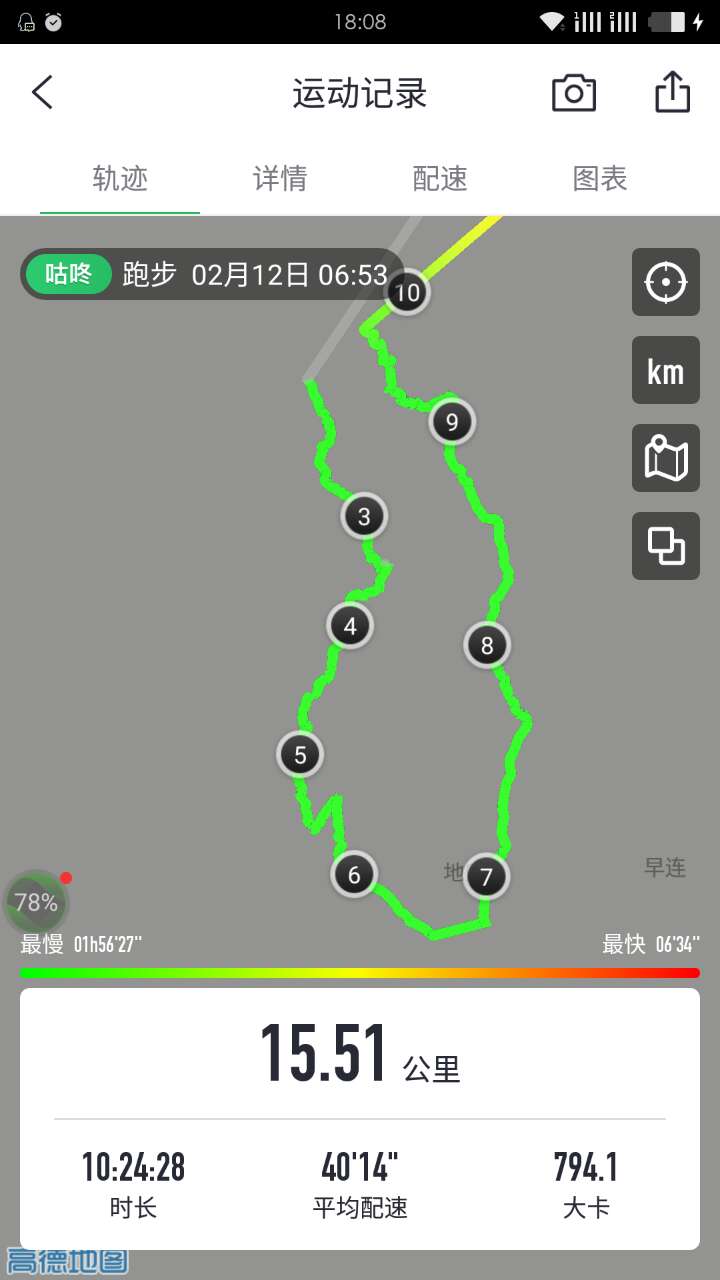Image resolution: width=720 pixels, height=1280 pixels.
Task: Select the 图表 tab
Action: pyautogui.click(x=598, y=178)
